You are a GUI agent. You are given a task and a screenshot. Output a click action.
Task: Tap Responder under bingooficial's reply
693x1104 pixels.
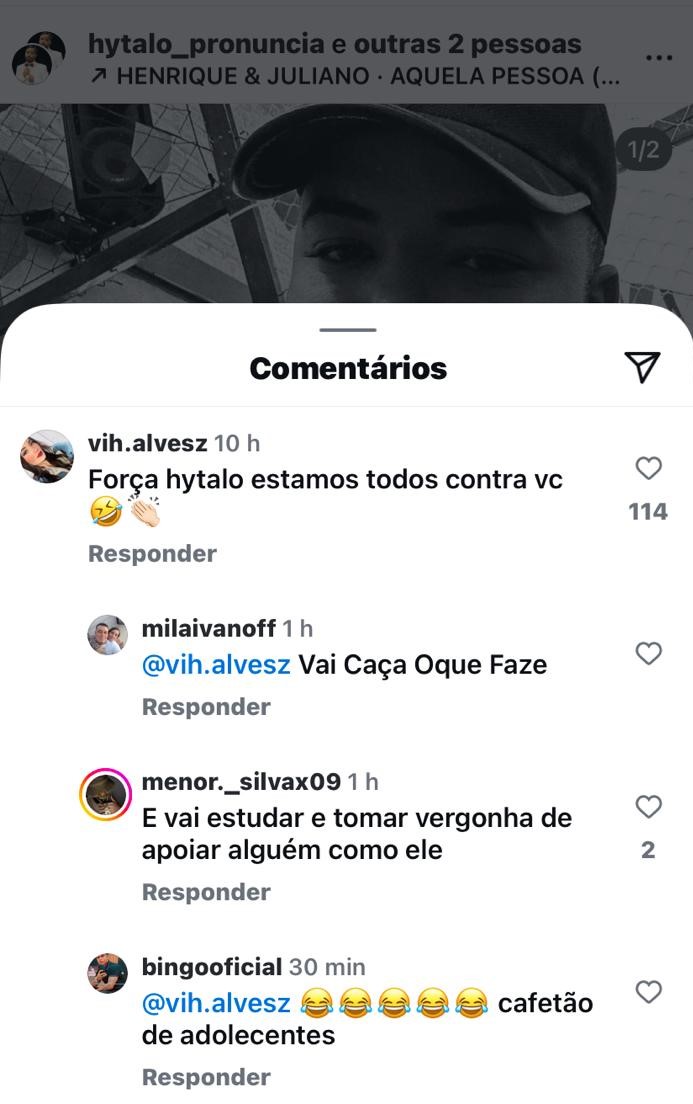click(206, 1077)
